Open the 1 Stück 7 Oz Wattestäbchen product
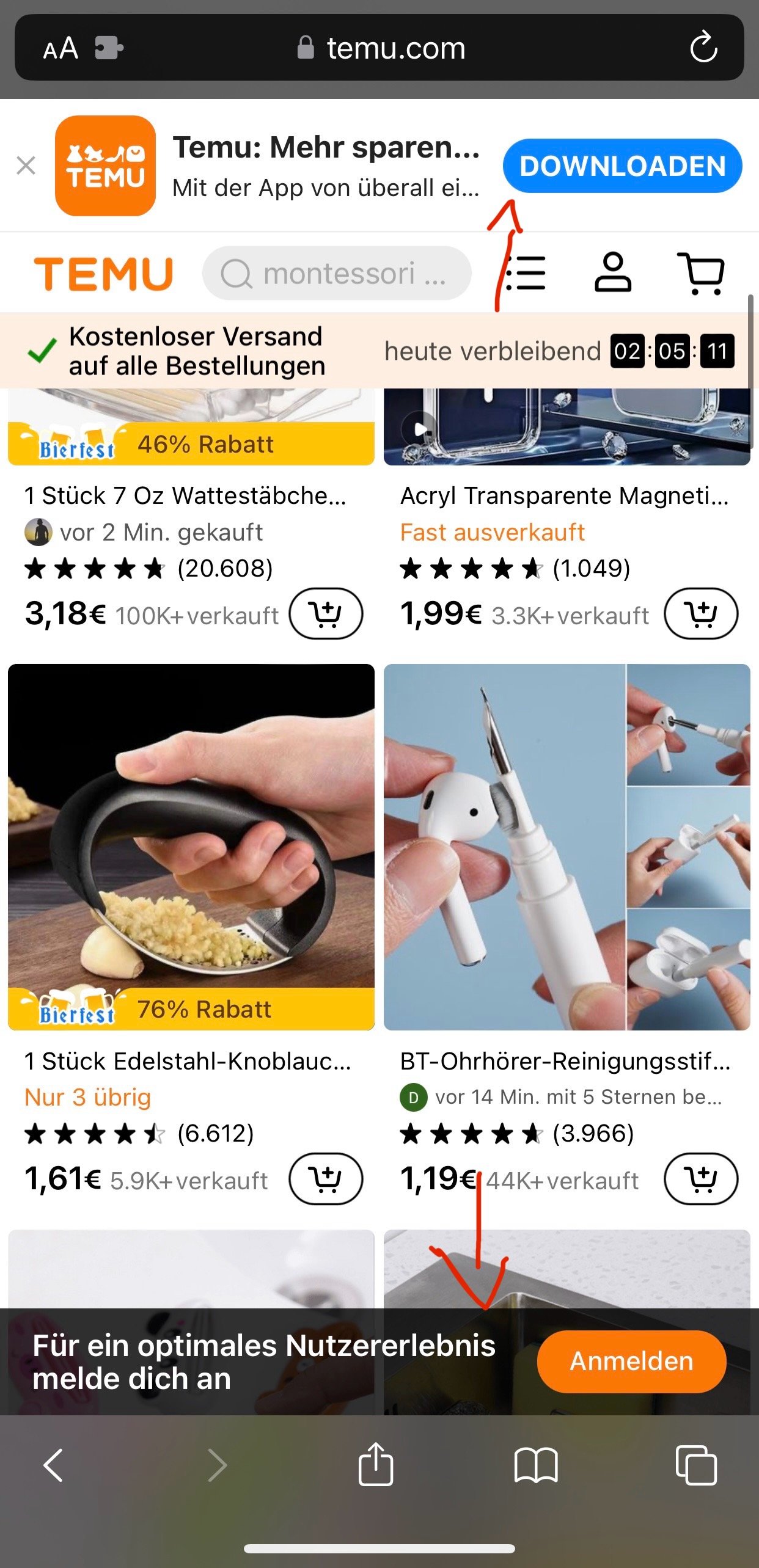759x1568 pixels. (185, 495)
